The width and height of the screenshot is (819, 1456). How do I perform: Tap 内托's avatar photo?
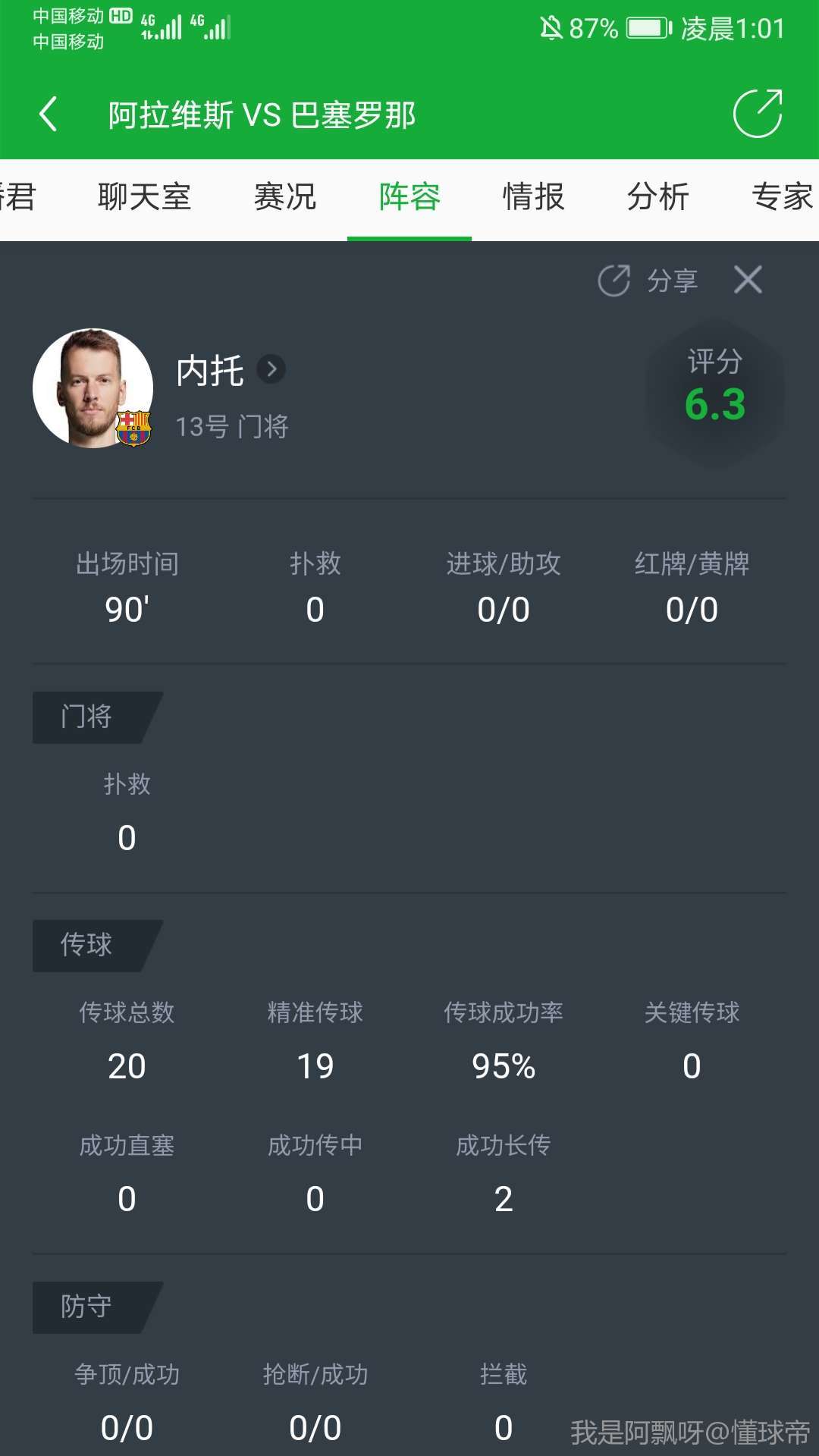click(93, 388)
